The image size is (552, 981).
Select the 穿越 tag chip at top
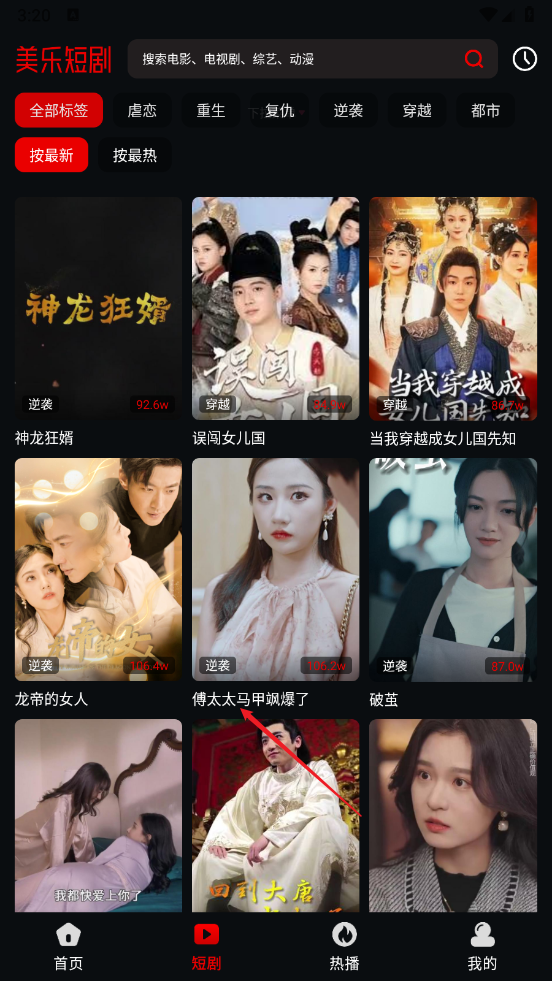(x=417, y=111)
